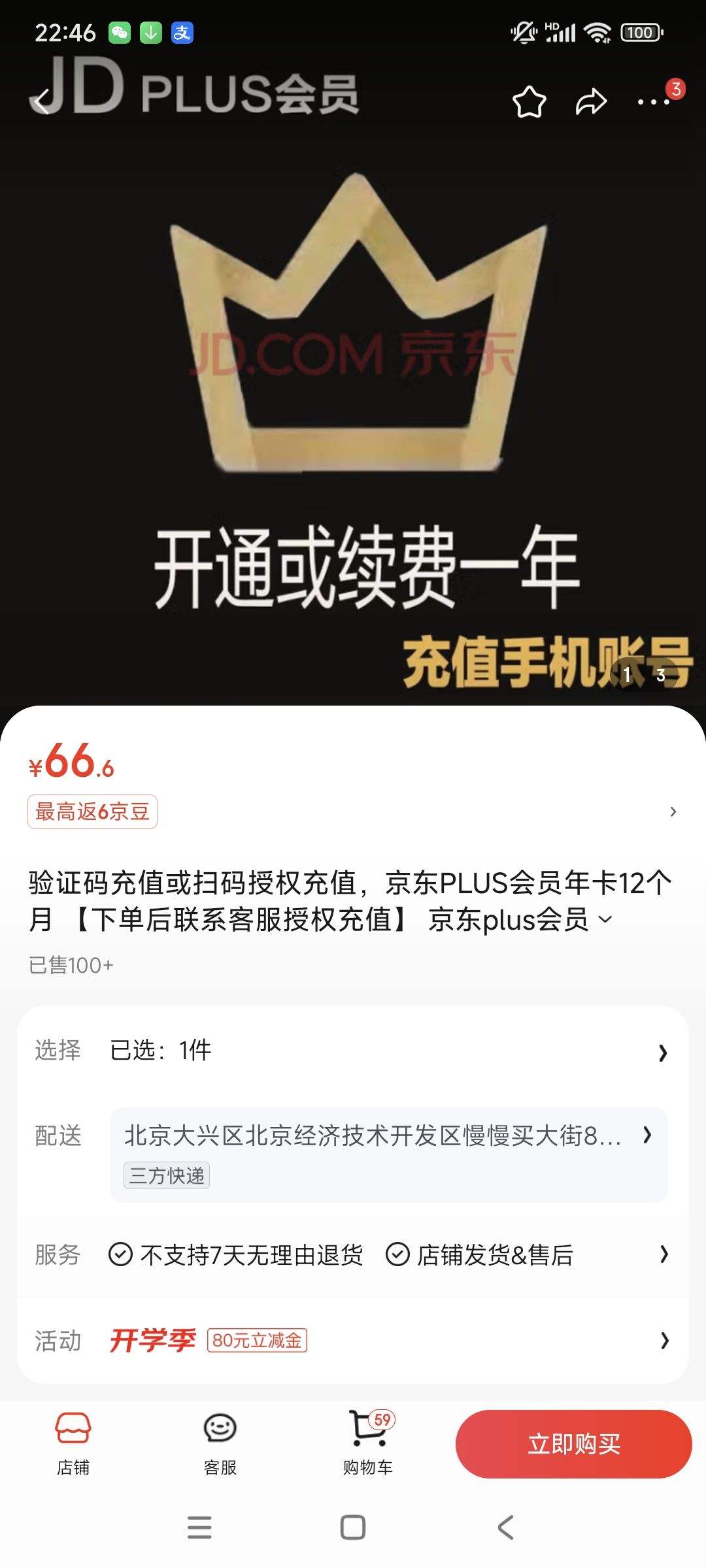The width and height of the screenshot is (706, 1568).
Task: Favorite this product with the star icon
Action: (x=529, y=102)
